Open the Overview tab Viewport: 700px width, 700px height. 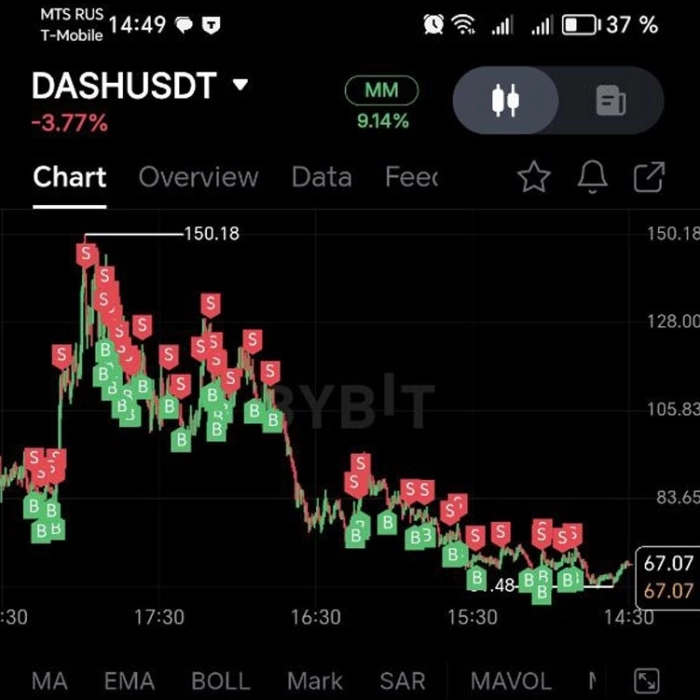(x=198, y=177)
